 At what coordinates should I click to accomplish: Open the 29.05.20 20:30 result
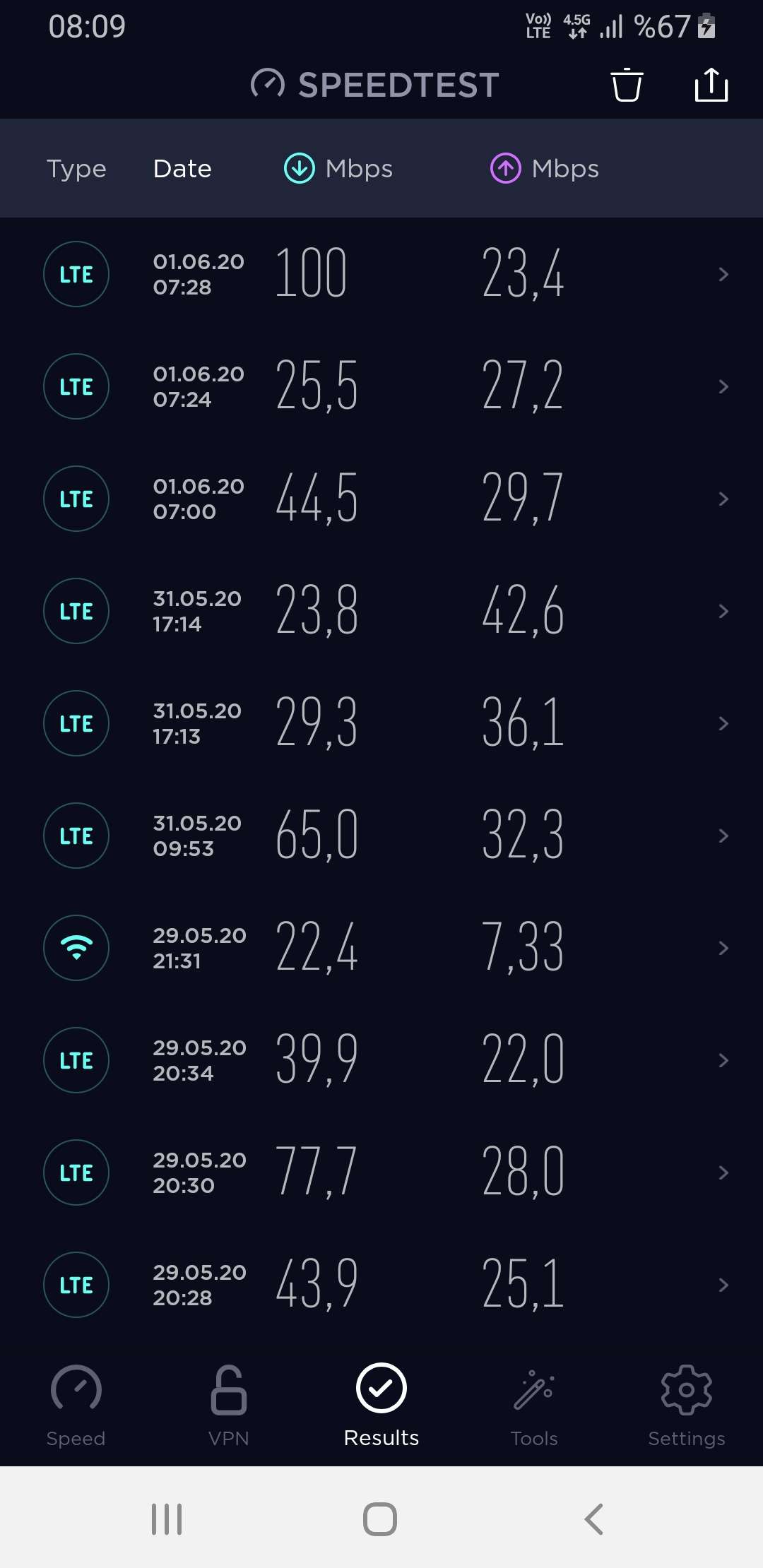381,1172
